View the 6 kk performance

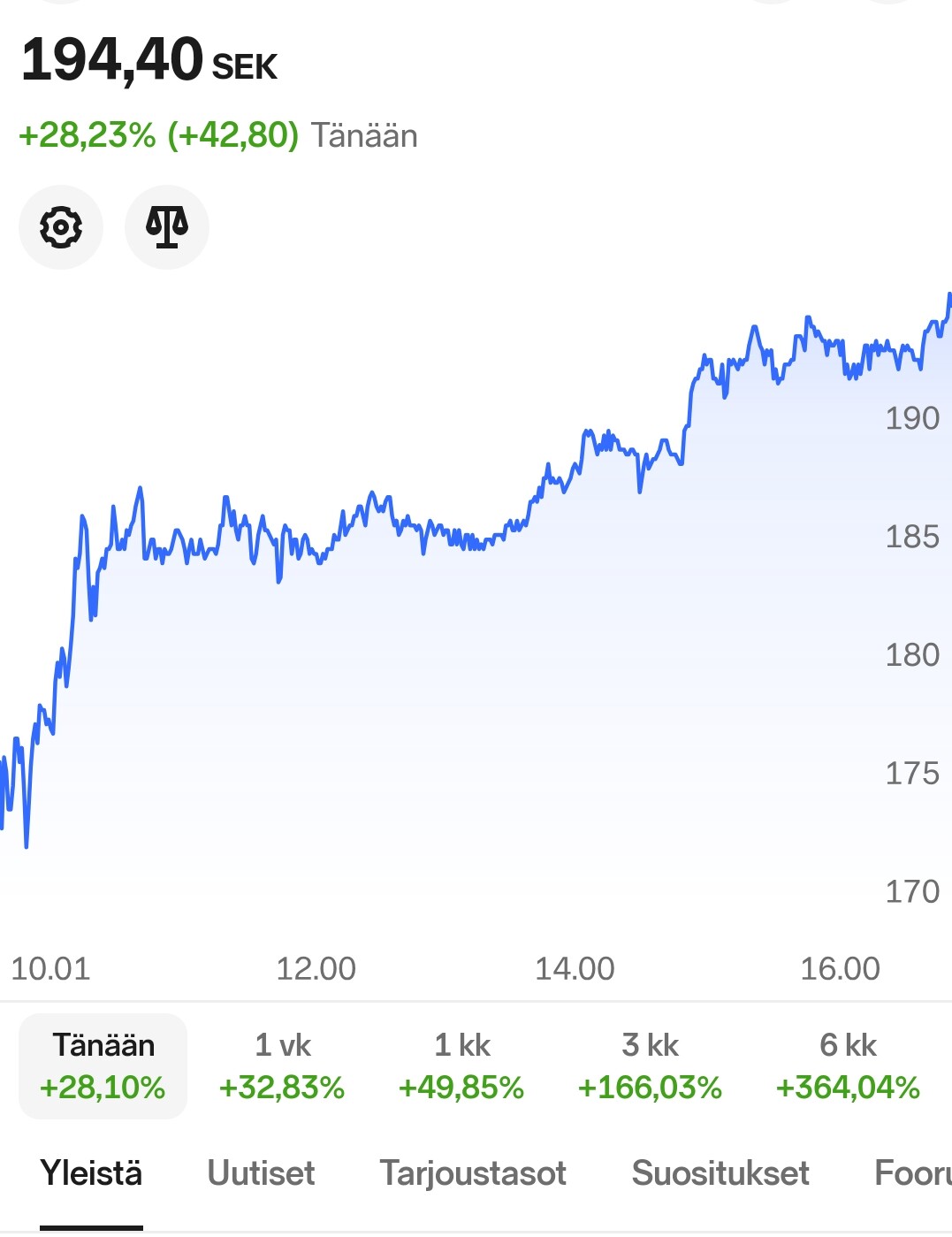848,1065
